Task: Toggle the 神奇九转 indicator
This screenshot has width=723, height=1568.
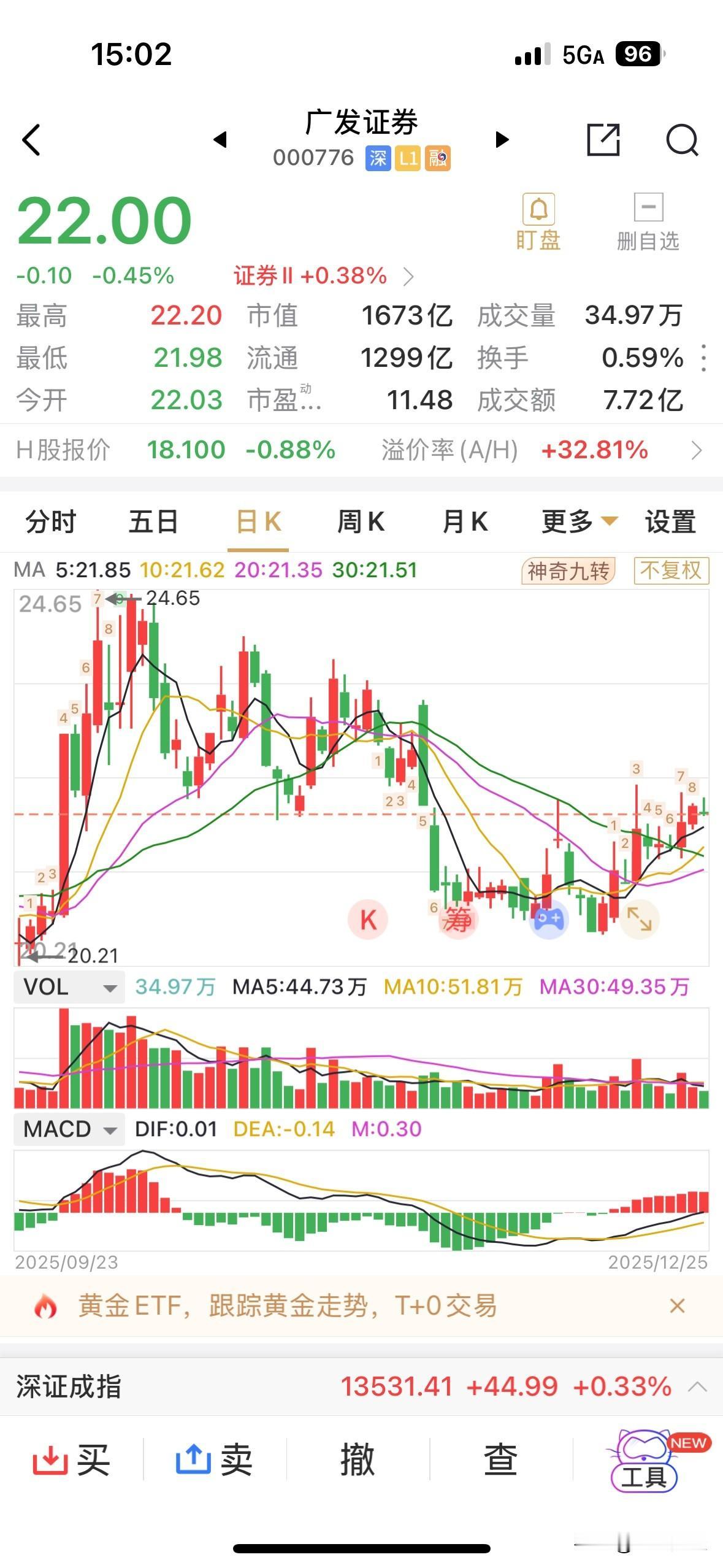Action: (x=567, y=571)
